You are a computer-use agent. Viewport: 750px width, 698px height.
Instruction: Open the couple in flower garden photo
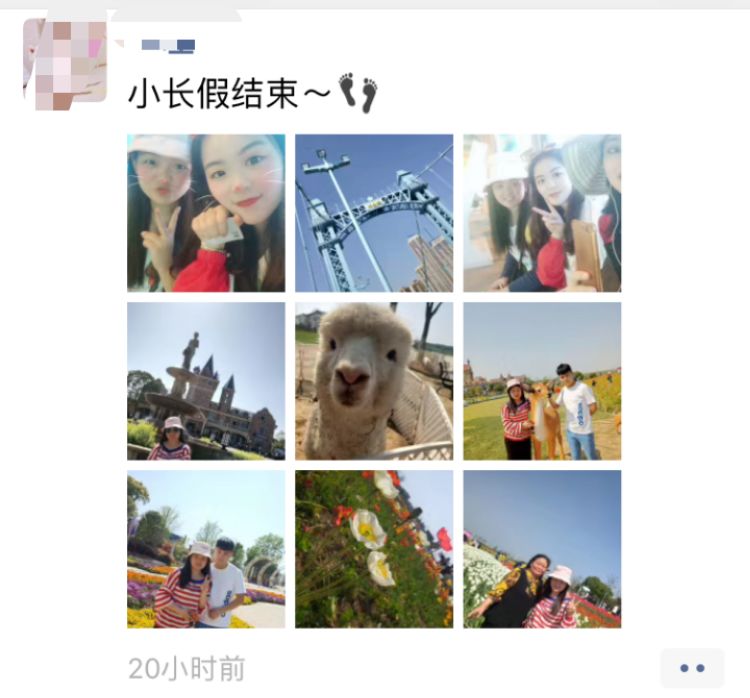click(206, 549)
